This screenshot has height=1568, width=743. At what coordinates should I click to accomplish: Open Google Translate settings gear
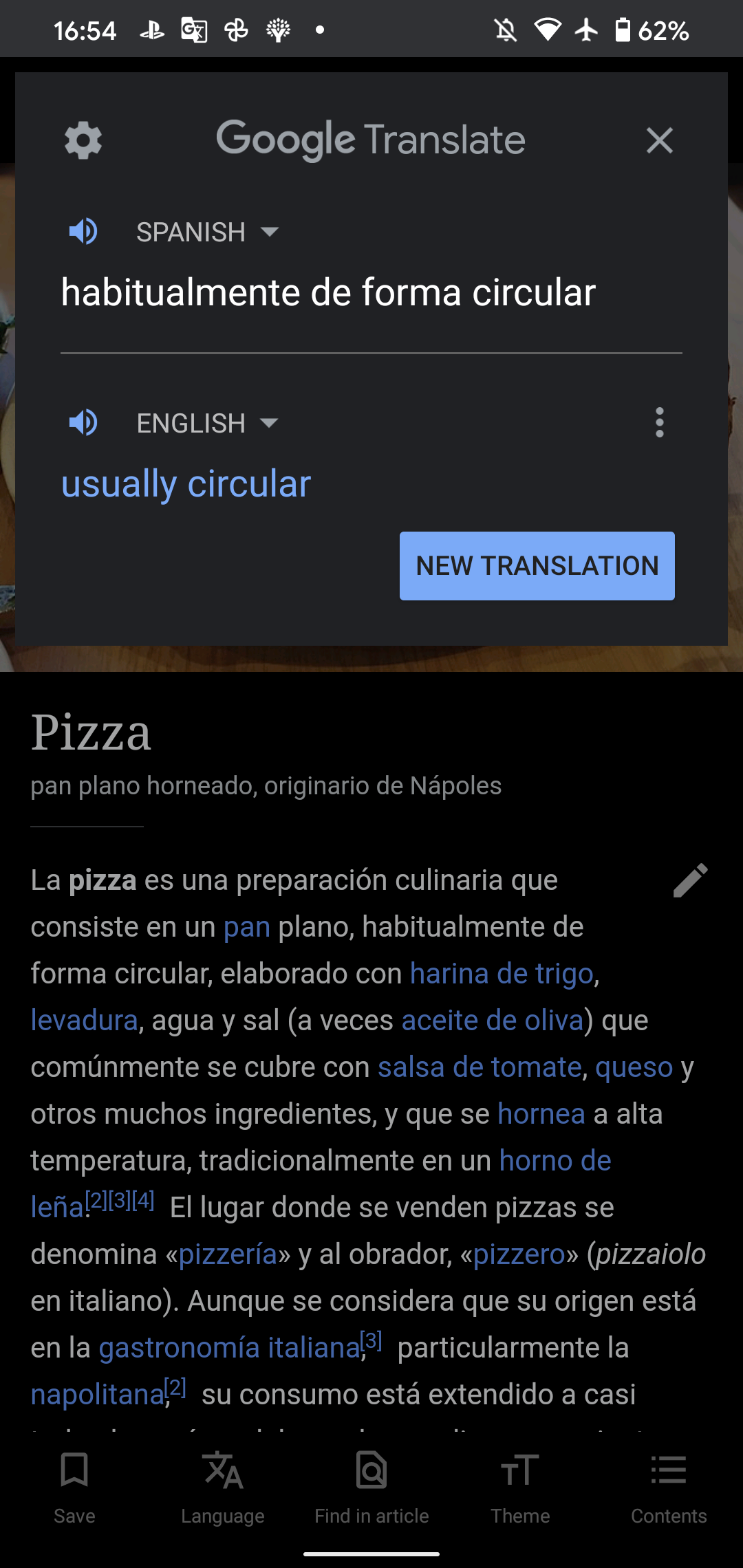(x=83, y=140)
